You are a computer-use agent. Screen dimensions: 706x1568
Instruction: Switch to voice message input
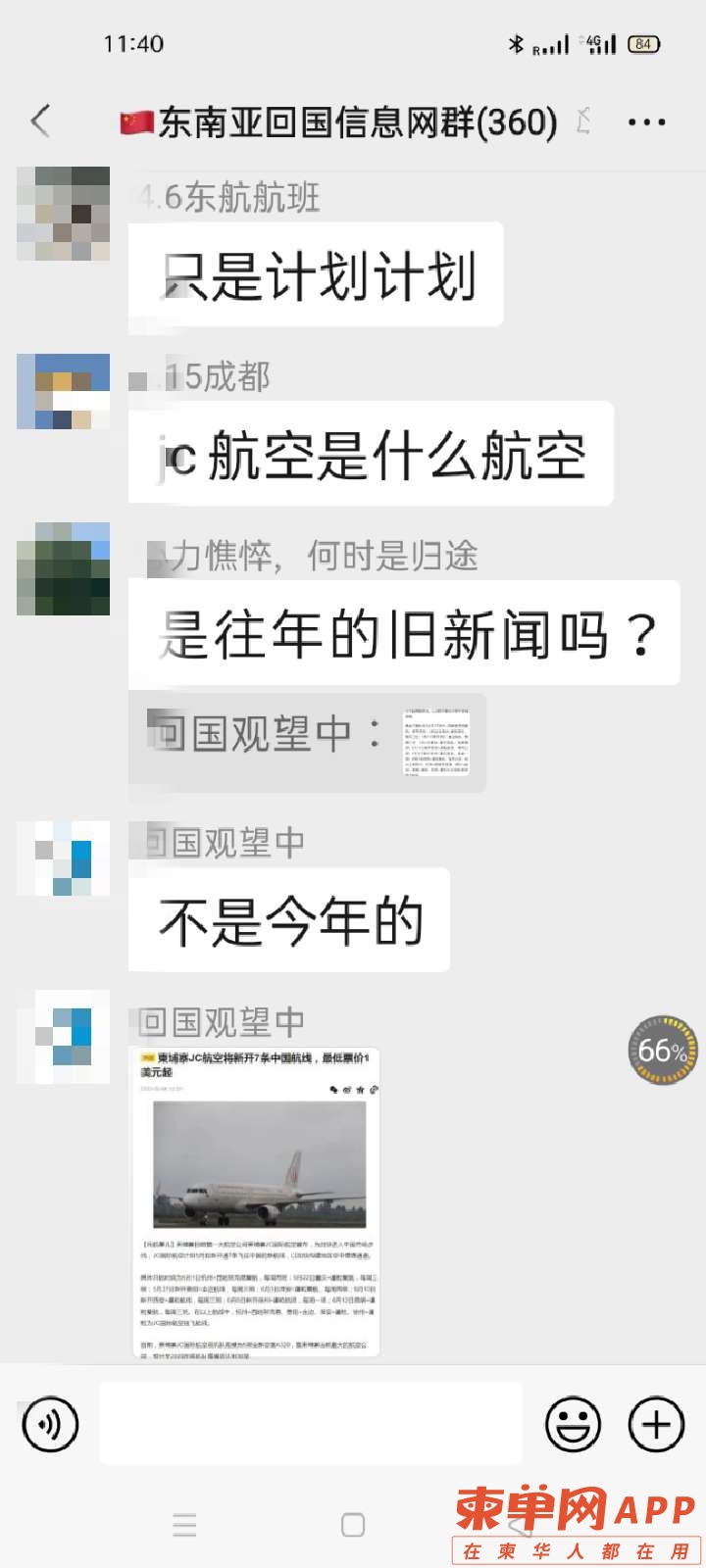(49, 1424)
